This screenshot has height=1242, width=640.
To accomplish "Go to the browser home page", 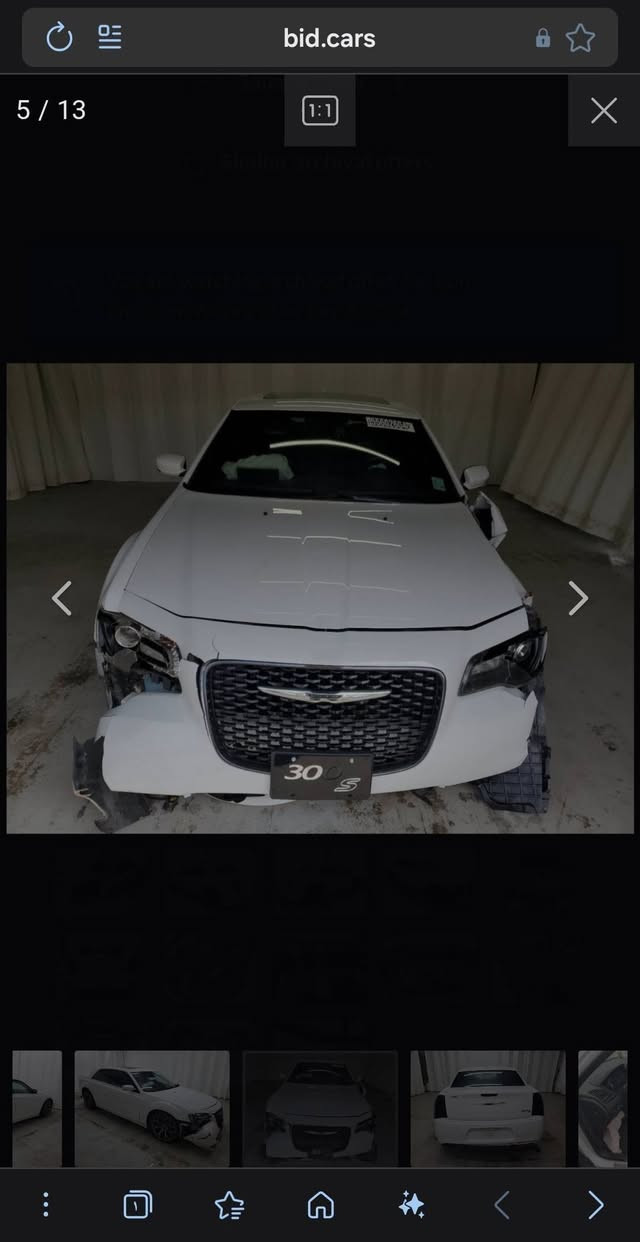I will tap(320, 1205).
